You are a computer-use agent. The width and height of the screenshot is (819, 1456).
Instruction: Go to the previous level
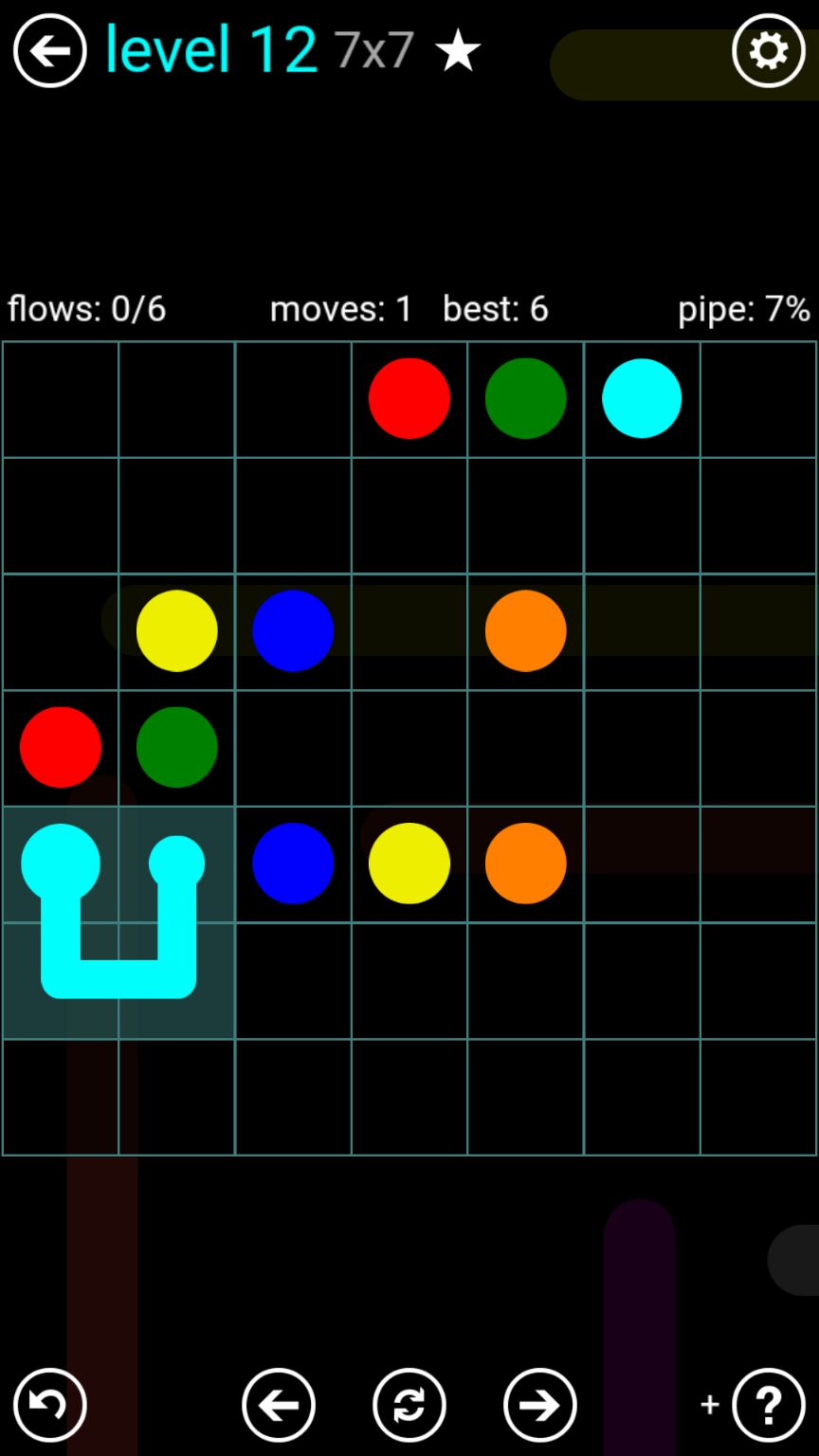coord(279,1404)
